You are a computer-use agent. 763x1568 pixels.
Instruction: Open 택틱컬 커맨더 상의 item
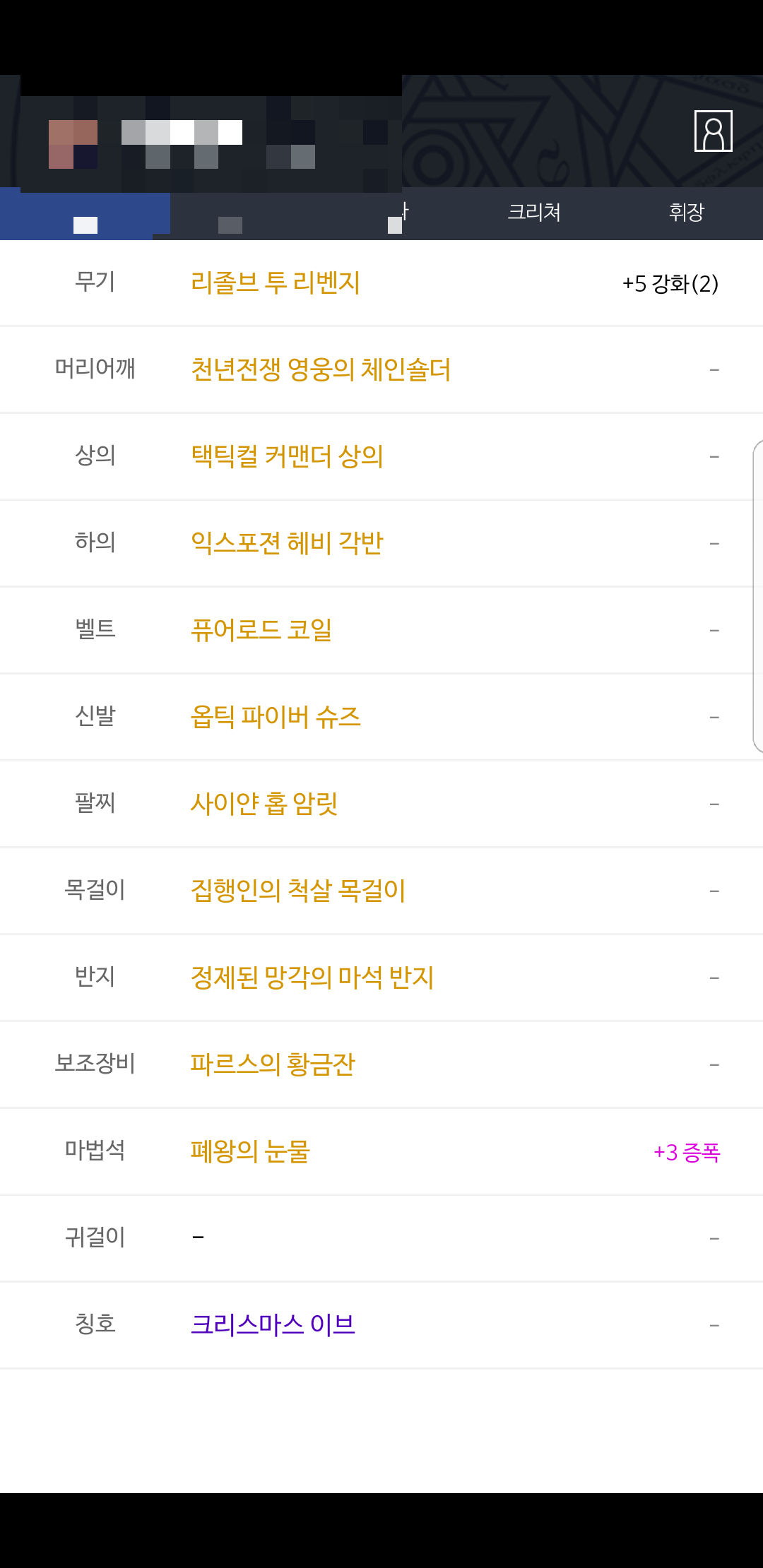pos(287,456)
